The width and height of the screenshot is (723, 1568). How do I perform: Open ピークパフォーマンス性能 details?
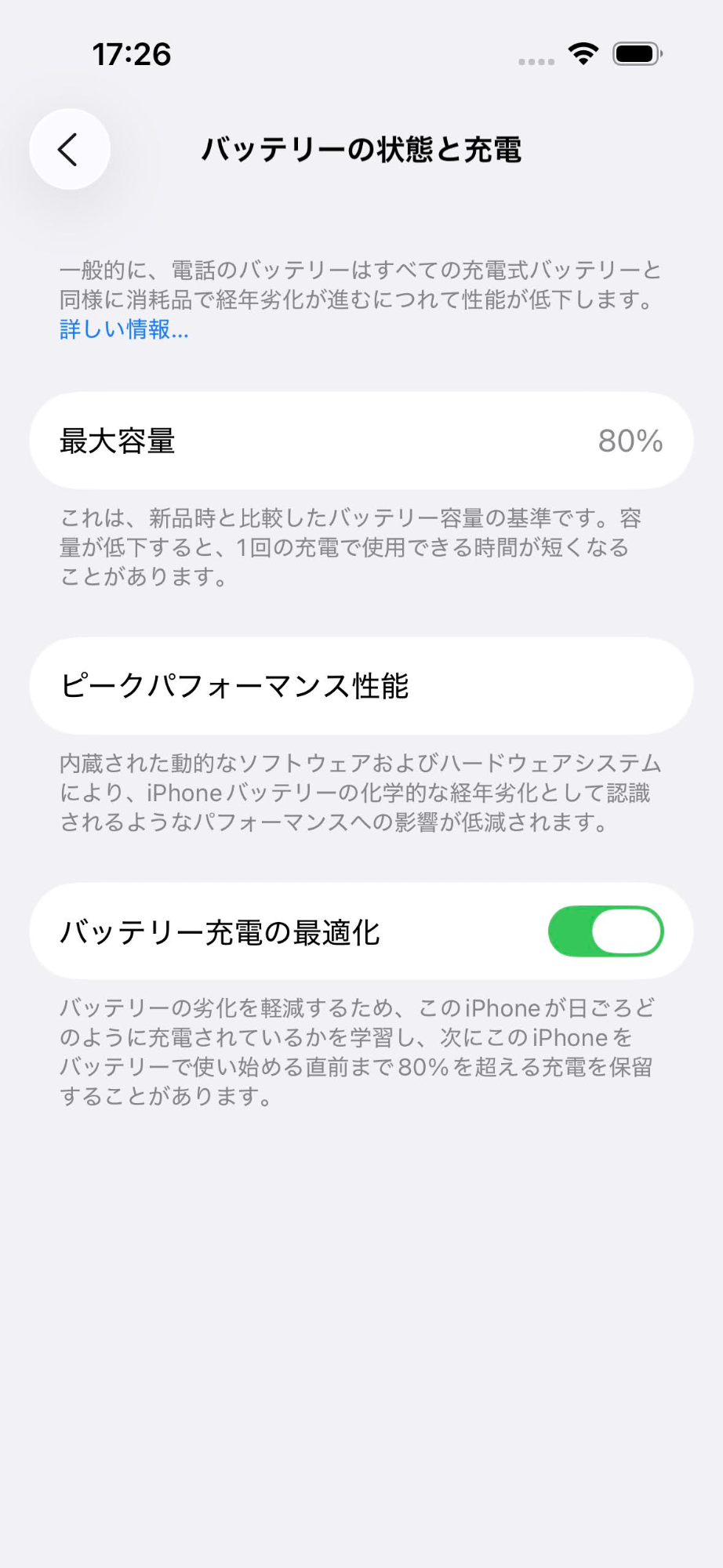tap(361, 686)
